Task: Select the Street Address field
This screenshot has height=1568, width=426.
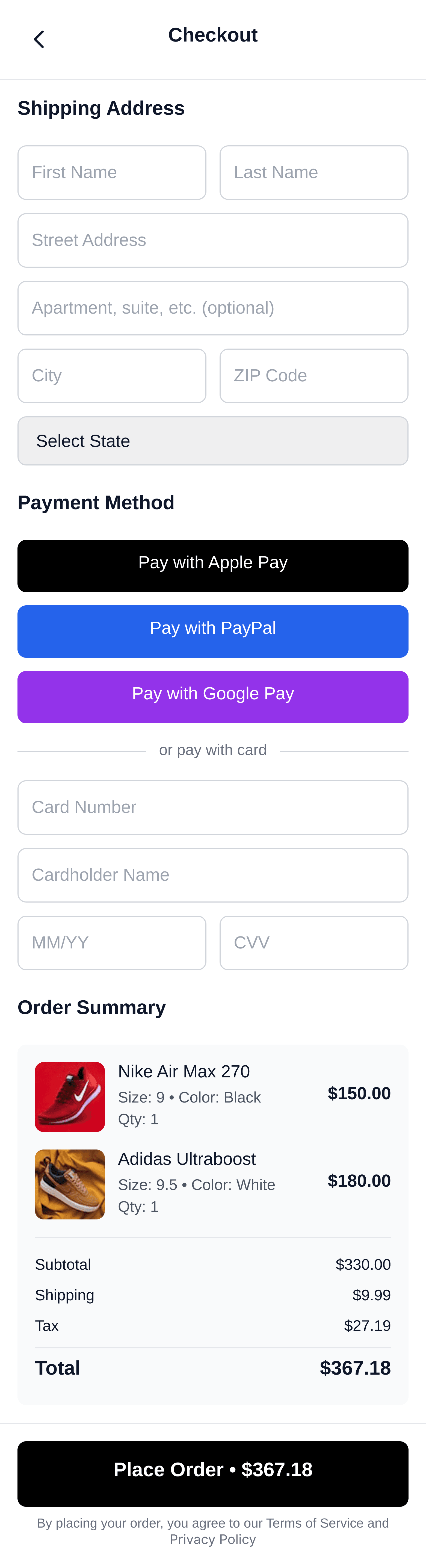Action: coord(213,240)
